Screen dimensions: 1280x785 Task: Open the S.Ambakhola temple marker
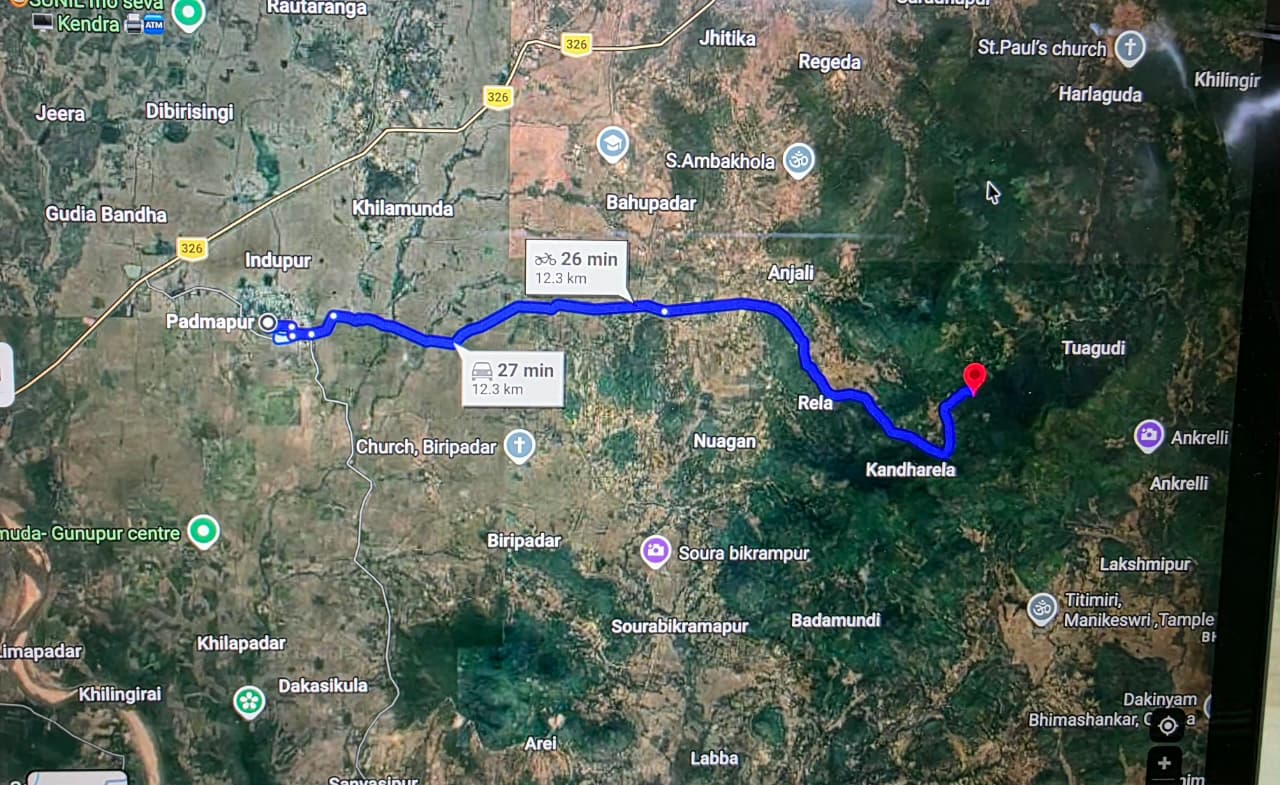click(798, 159)
